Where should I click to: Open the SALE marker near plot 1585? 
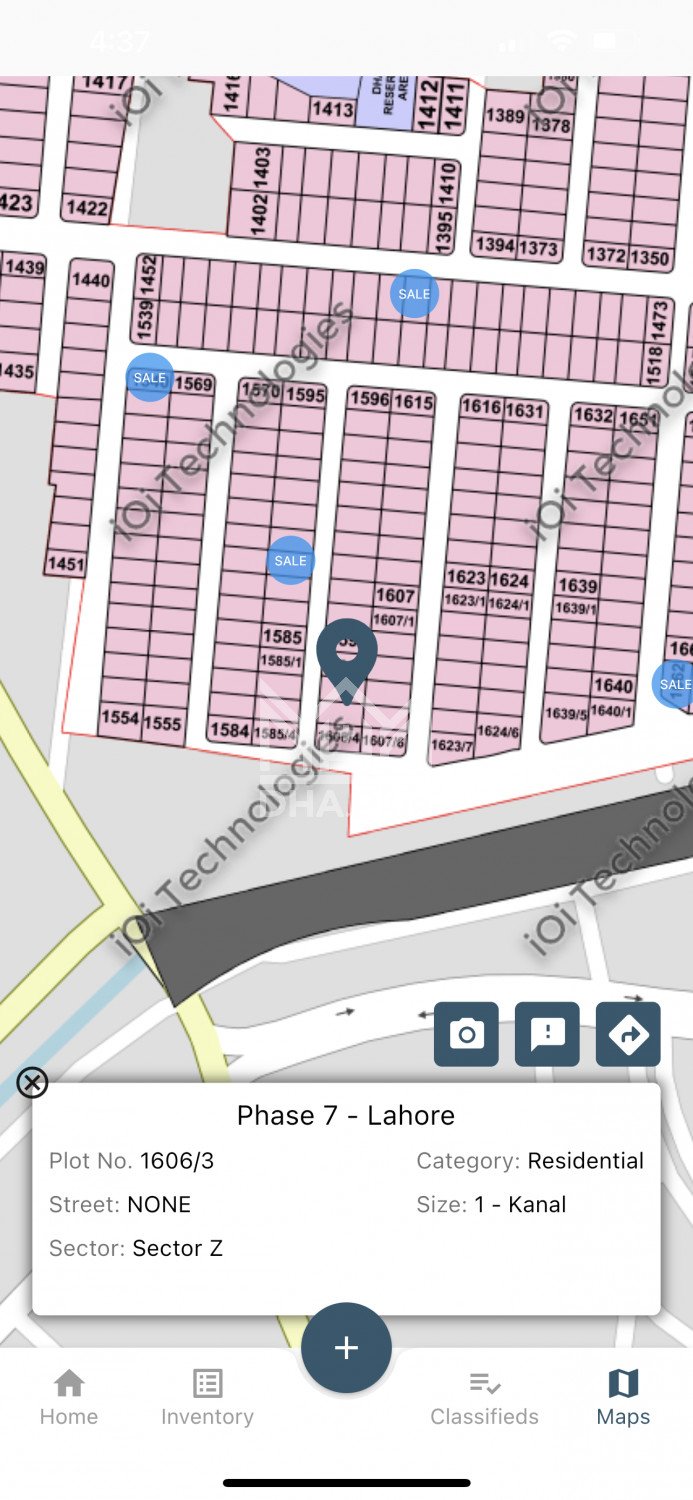pos(291,561)
